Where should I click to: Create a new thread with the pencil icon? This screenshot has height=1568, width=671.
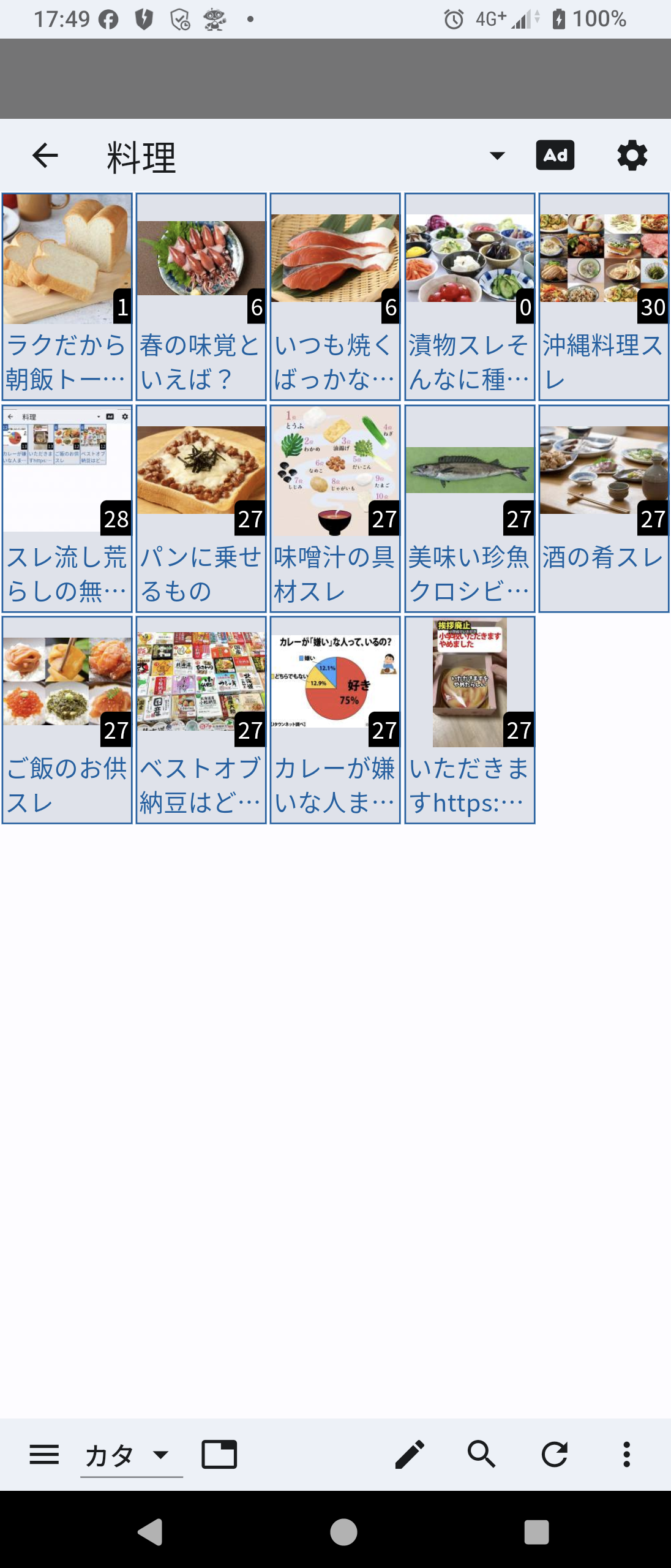[x=410, y=1454]
